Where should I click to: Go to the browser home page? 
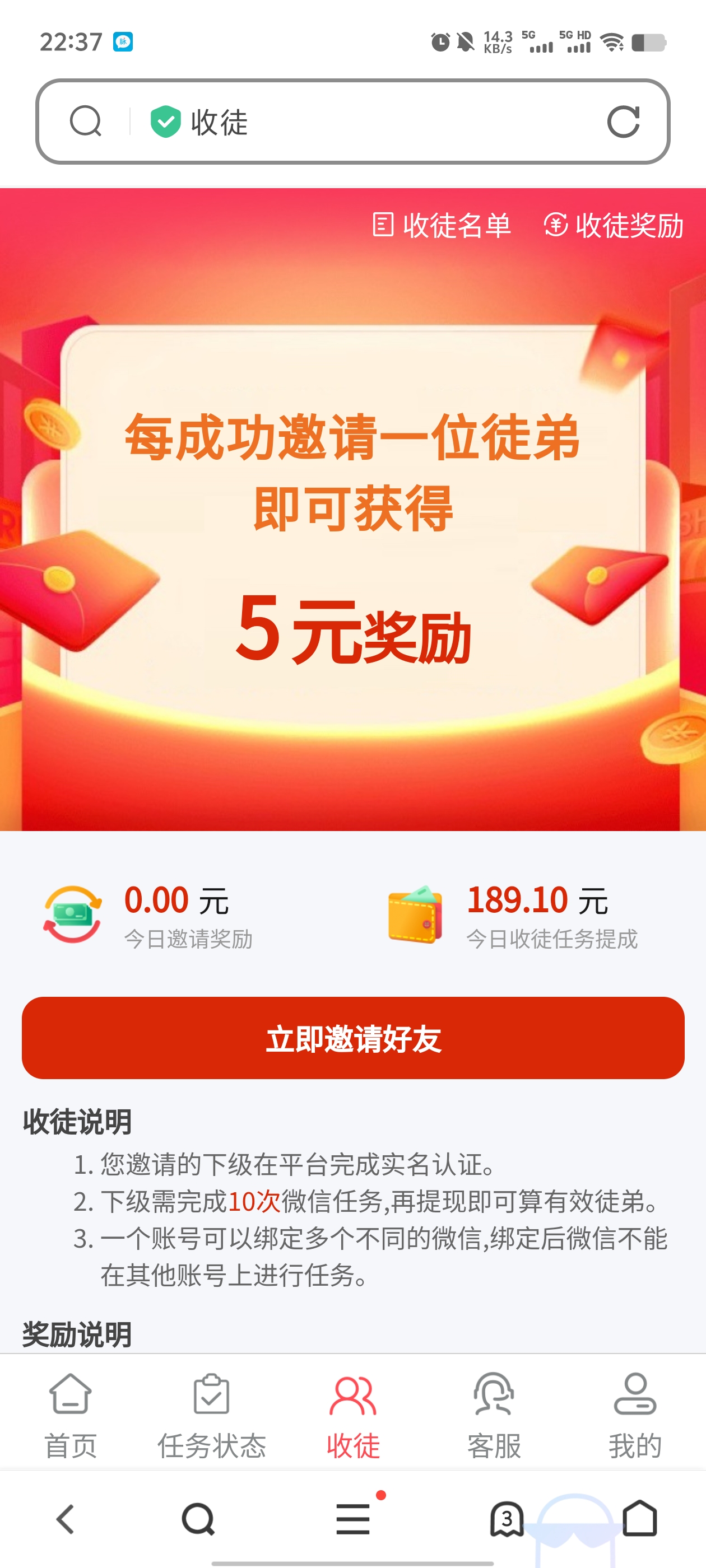pos(640,1519)
